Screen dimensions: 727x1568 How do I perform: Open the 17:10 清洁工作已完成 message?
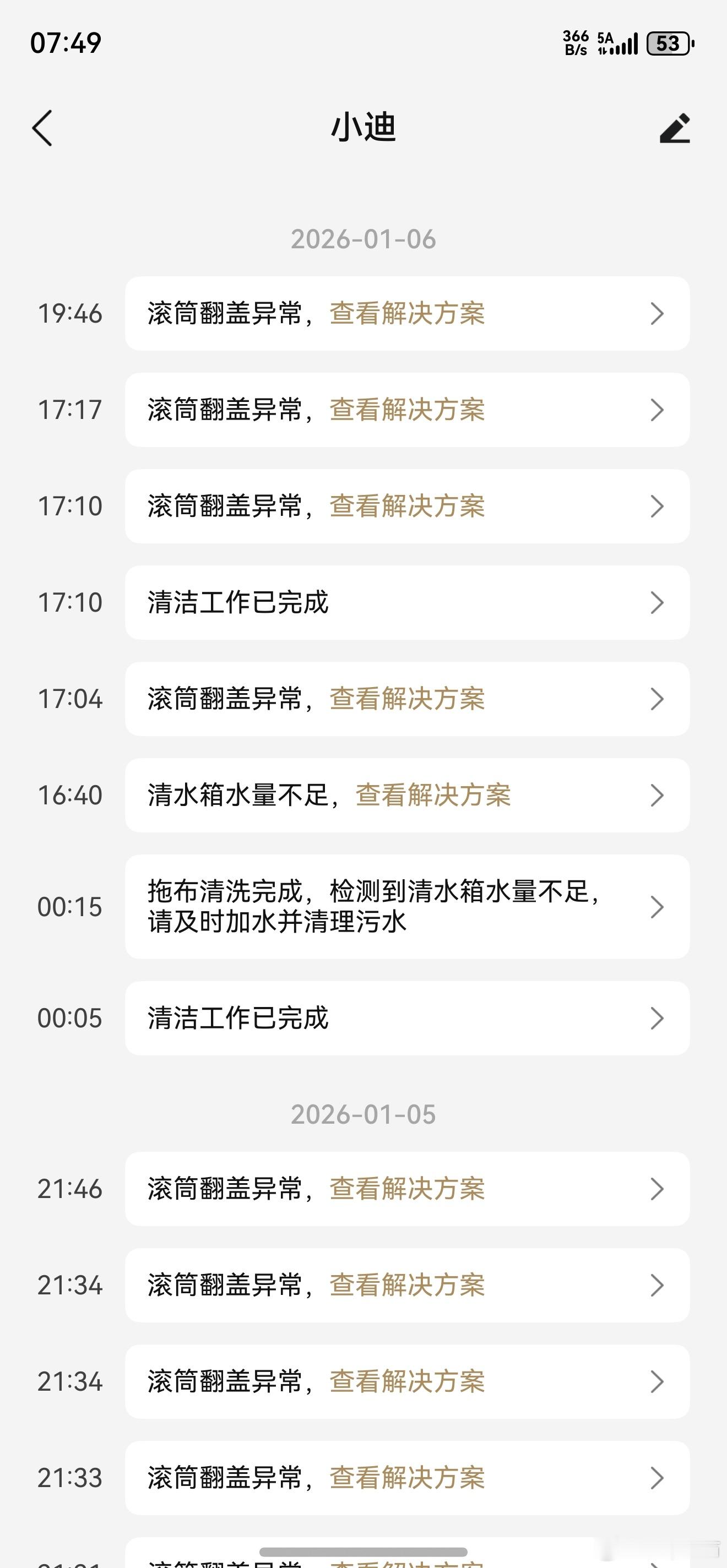click(x=406, y=603)
